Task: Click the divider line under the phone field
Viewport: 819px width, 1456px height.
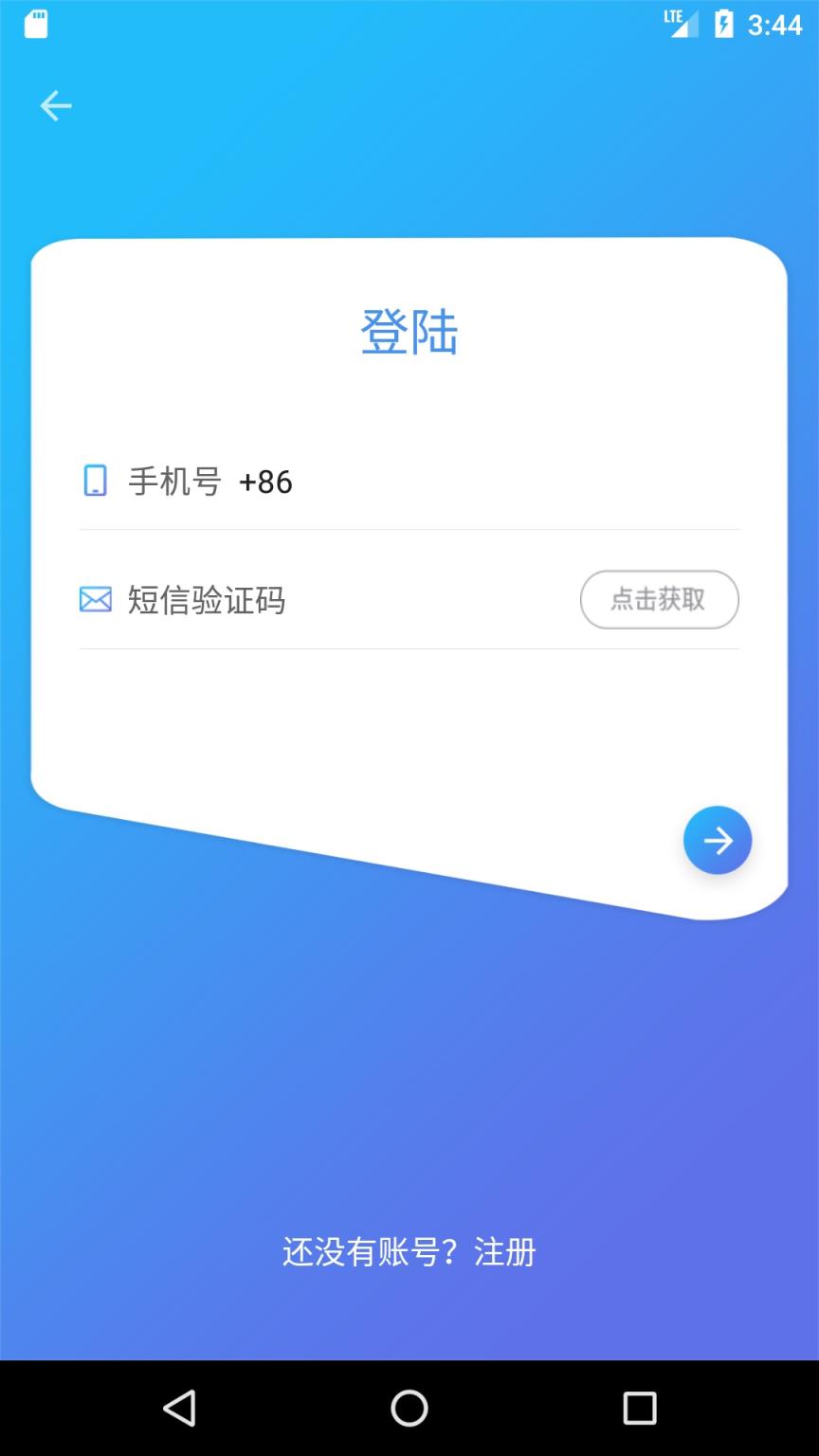Action: (408, 528)
